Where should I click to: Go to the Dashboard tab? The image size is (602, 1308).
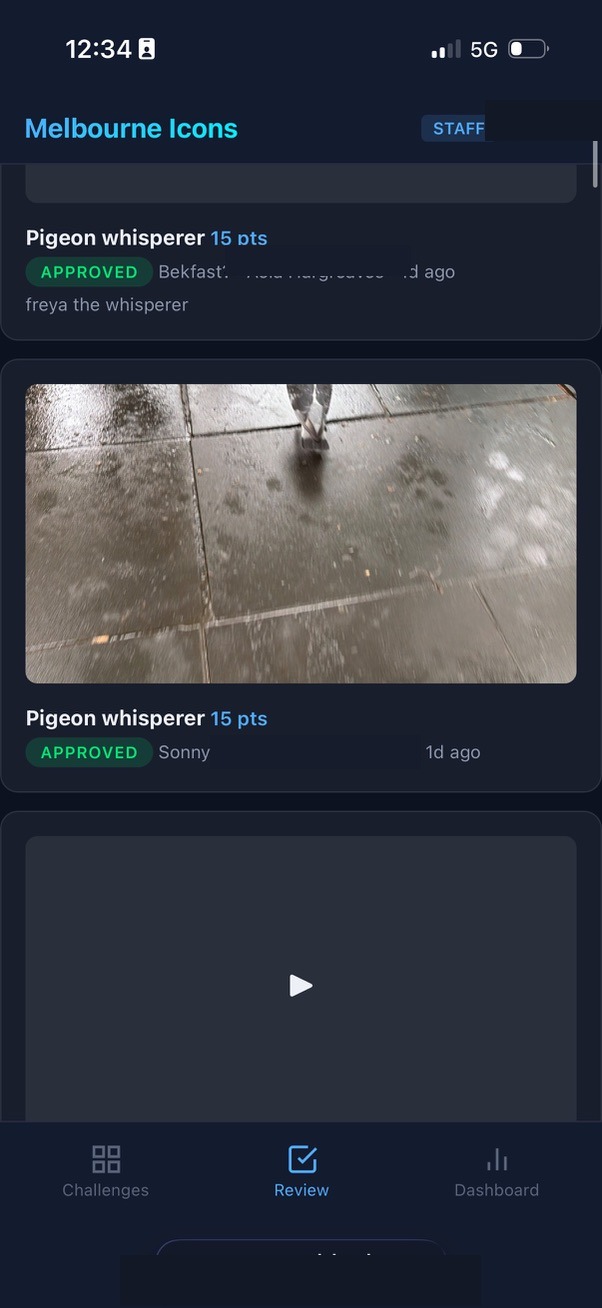tap(496, 1171)
